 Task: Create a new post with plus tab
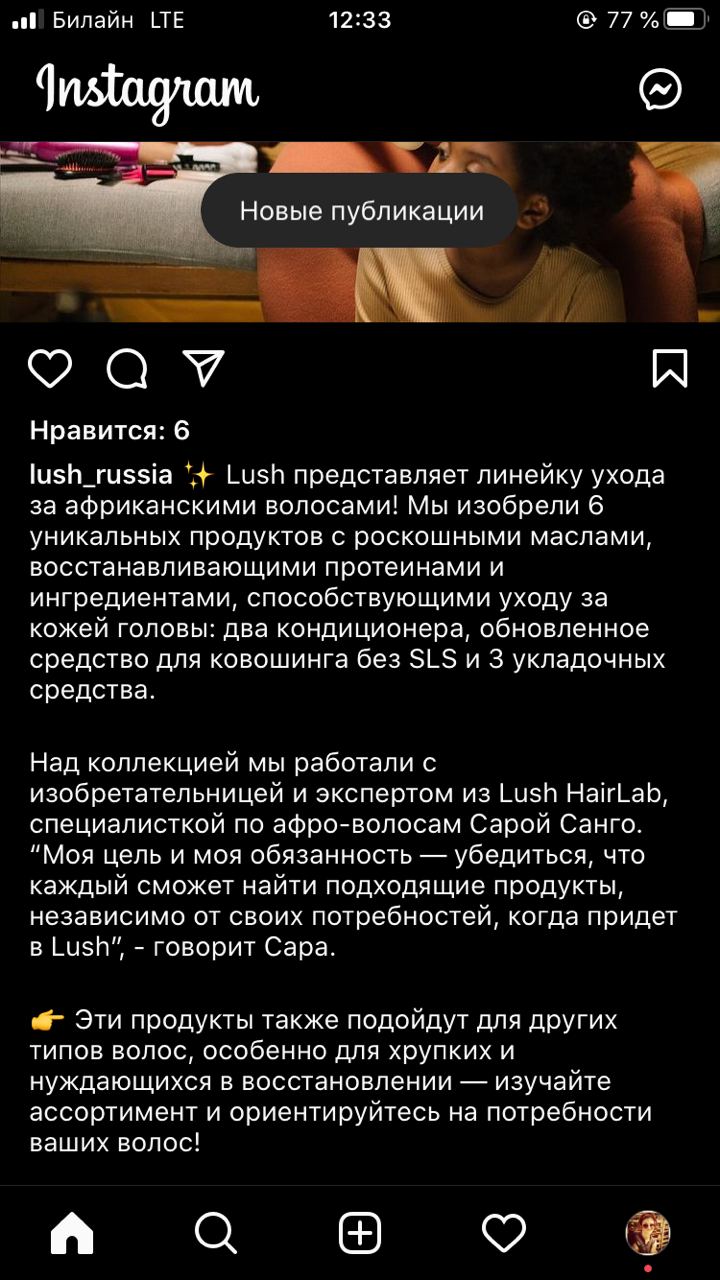[360, 1233]
